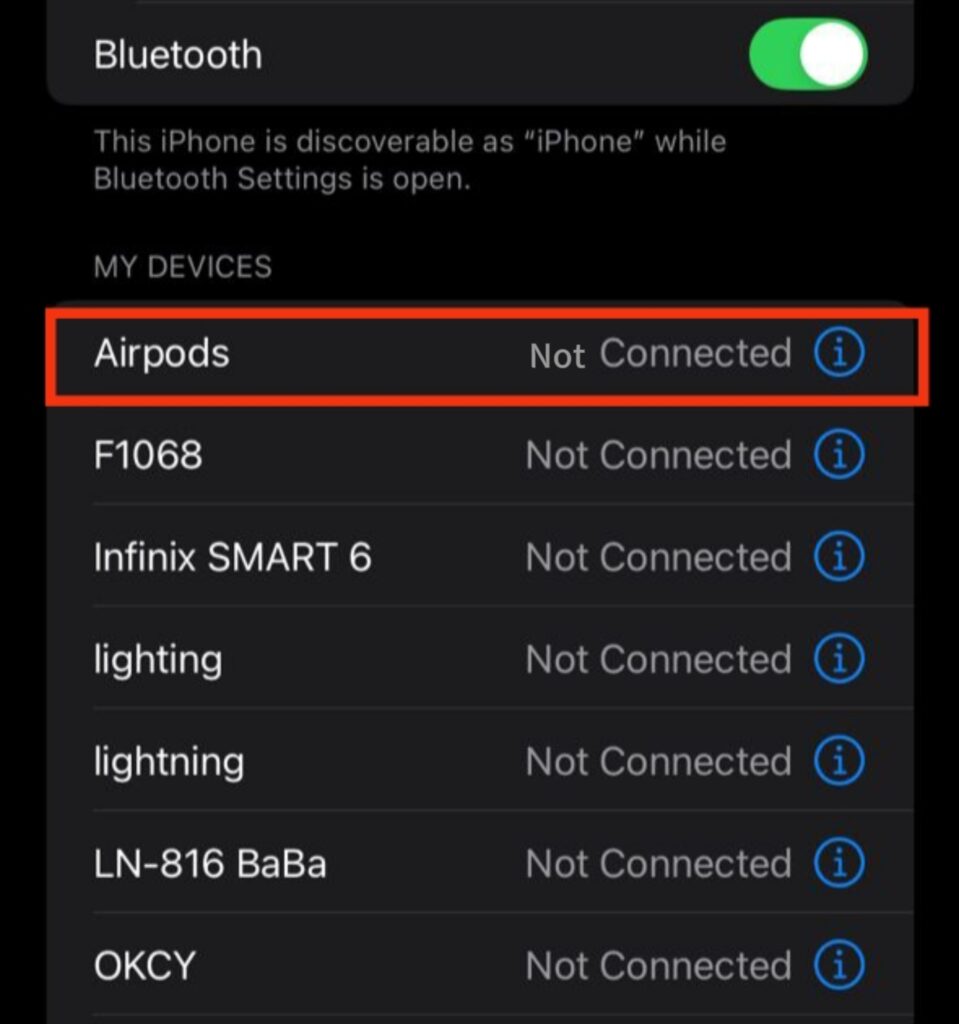The image size is (959, 1024).
Task: Open the info icon for lightning
Action: [x=838, y=762]
